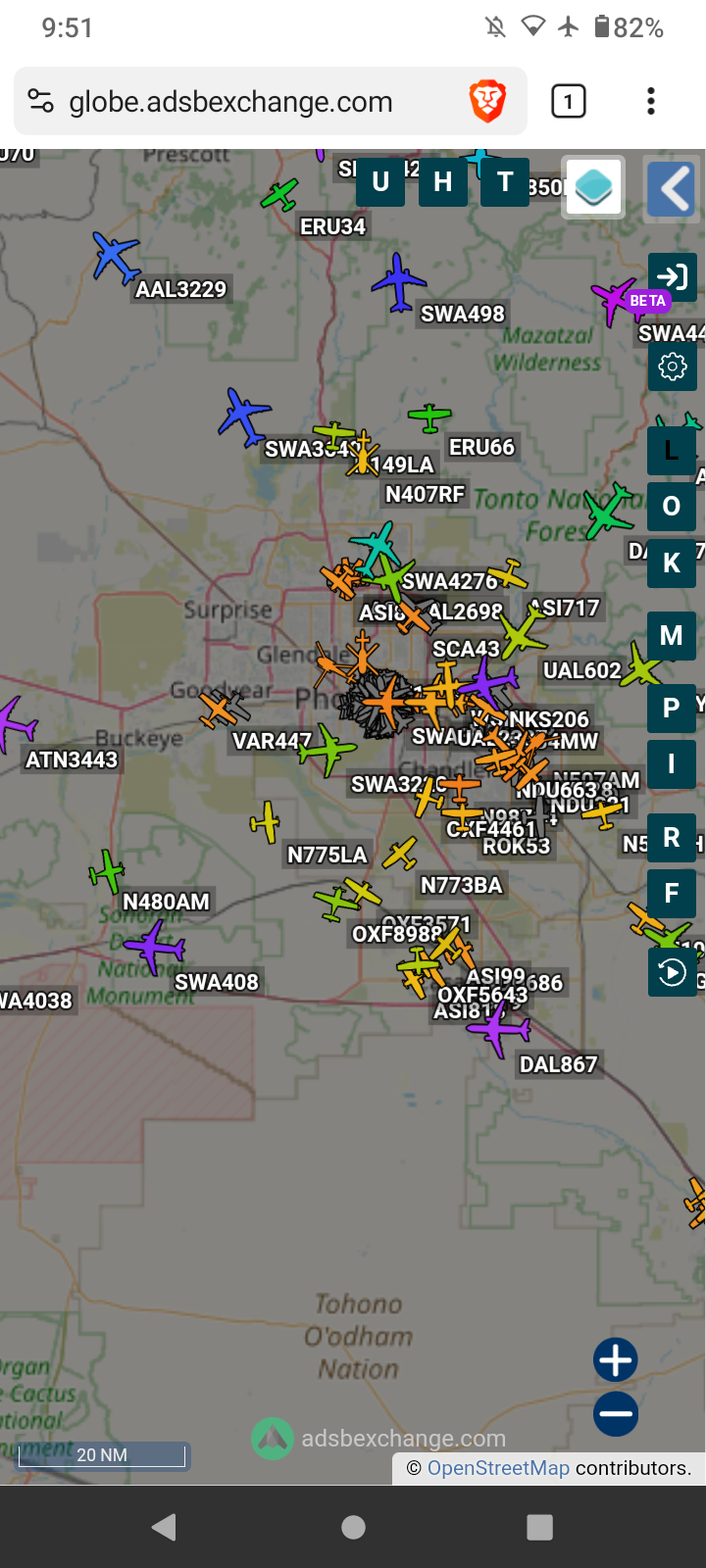This screenshot has width=706, height=1568.
Task: Toggle the P button
Action: point(672,709)
